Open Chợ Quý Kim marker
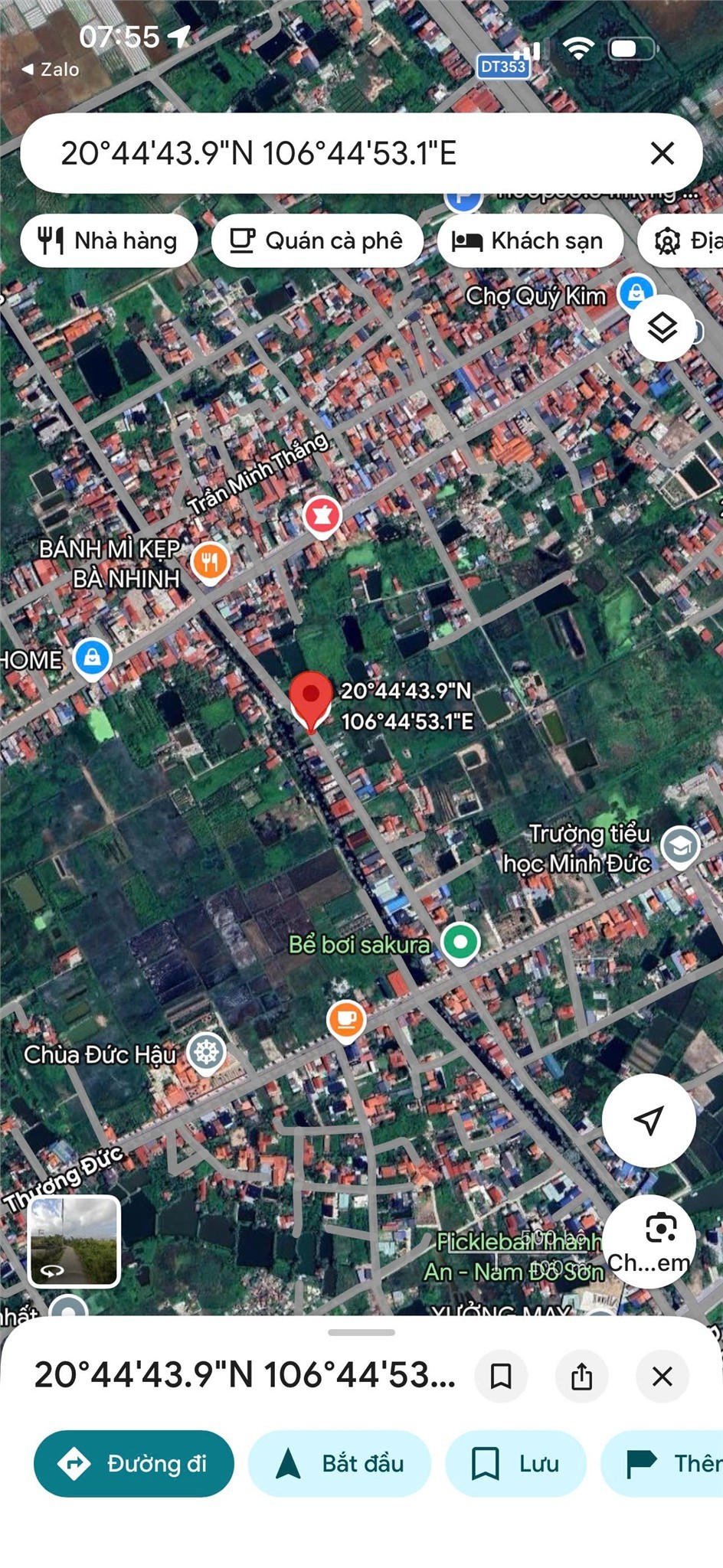Viewport: 723px width, 1568px height. tap(636, 292)
